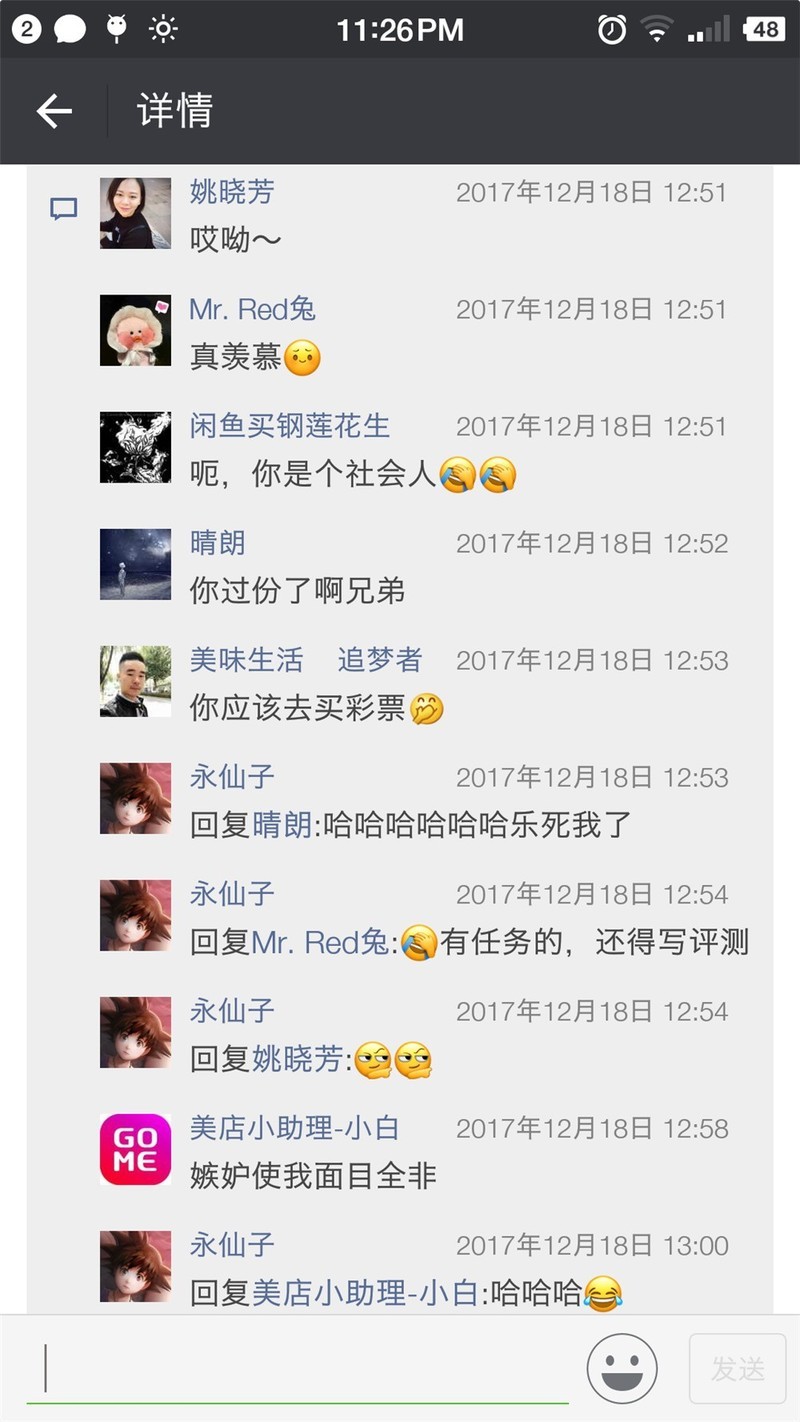Tap the cellular signal bars icon

pyautogui.click(x=706, y=29)
